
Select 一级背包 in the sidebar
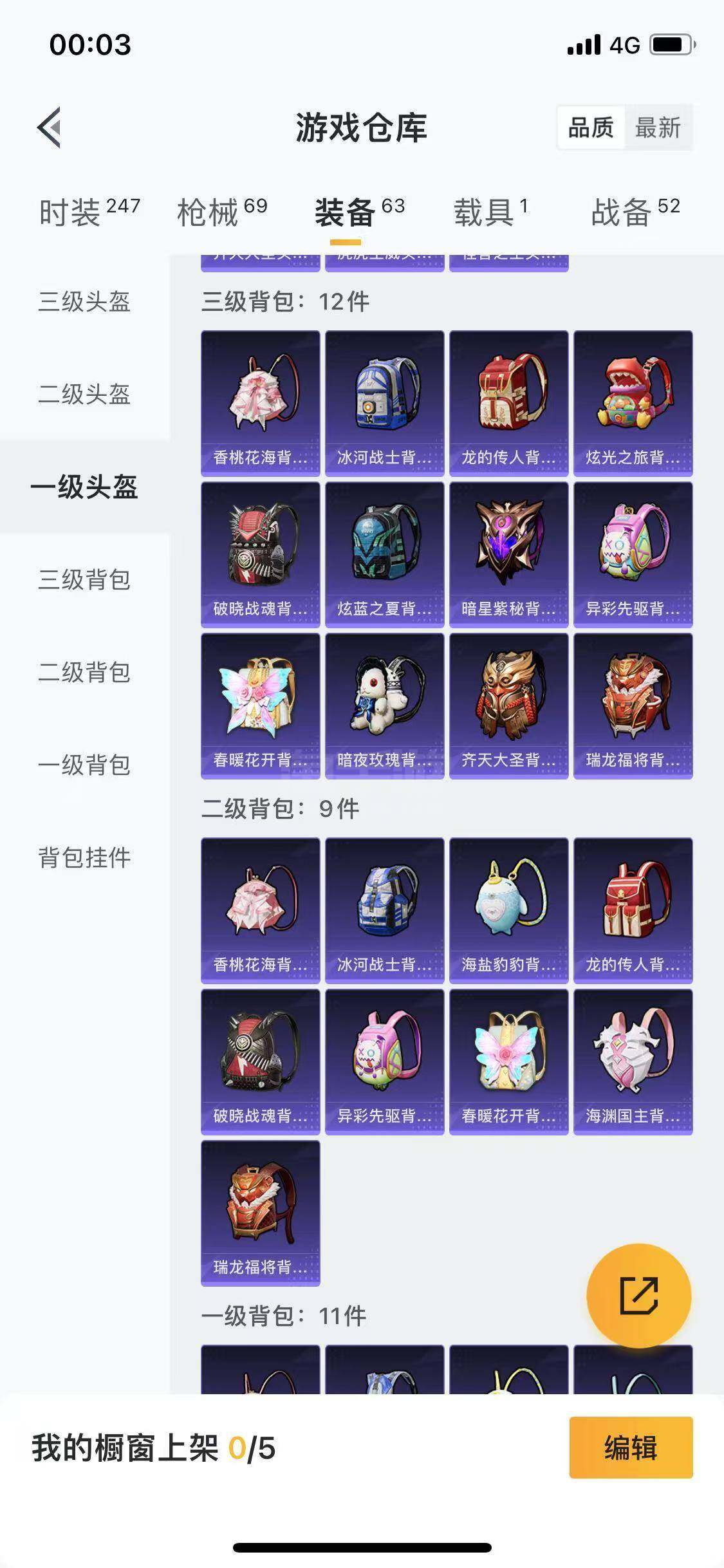[x=84, y=765]
